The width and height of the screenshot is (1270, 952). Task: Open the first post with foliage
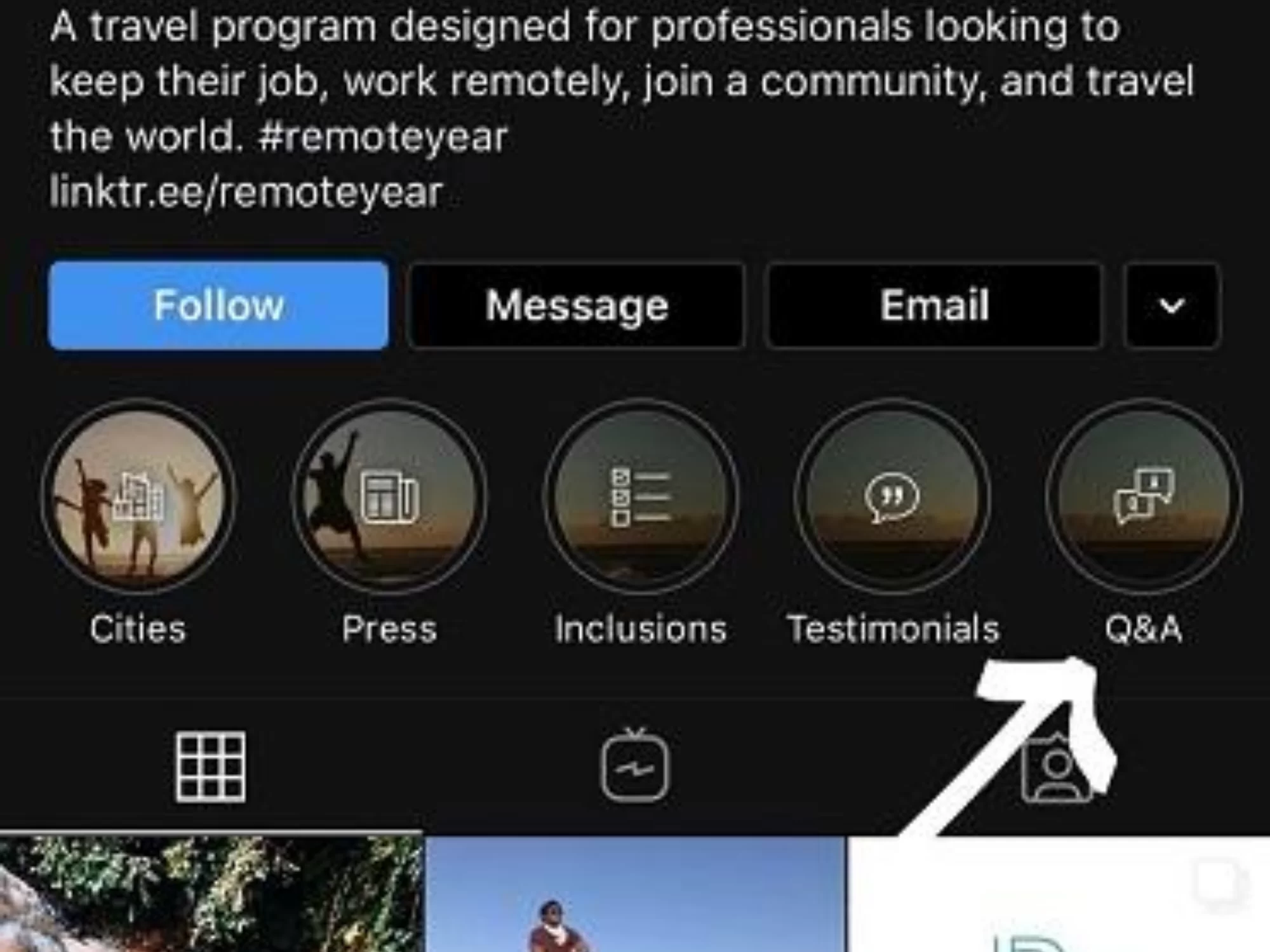tap(211, 894)
